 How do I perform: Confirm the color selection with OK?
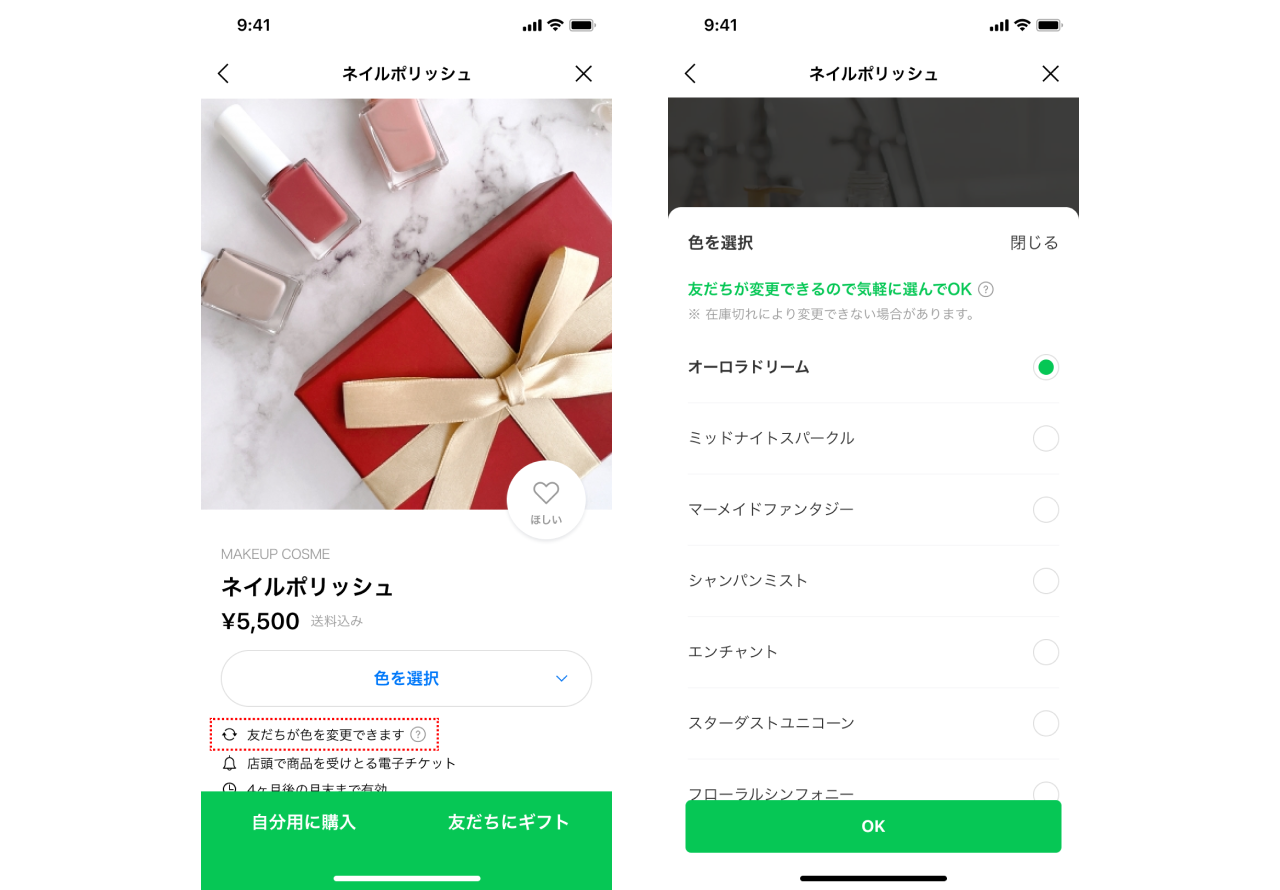coord(873,827)
